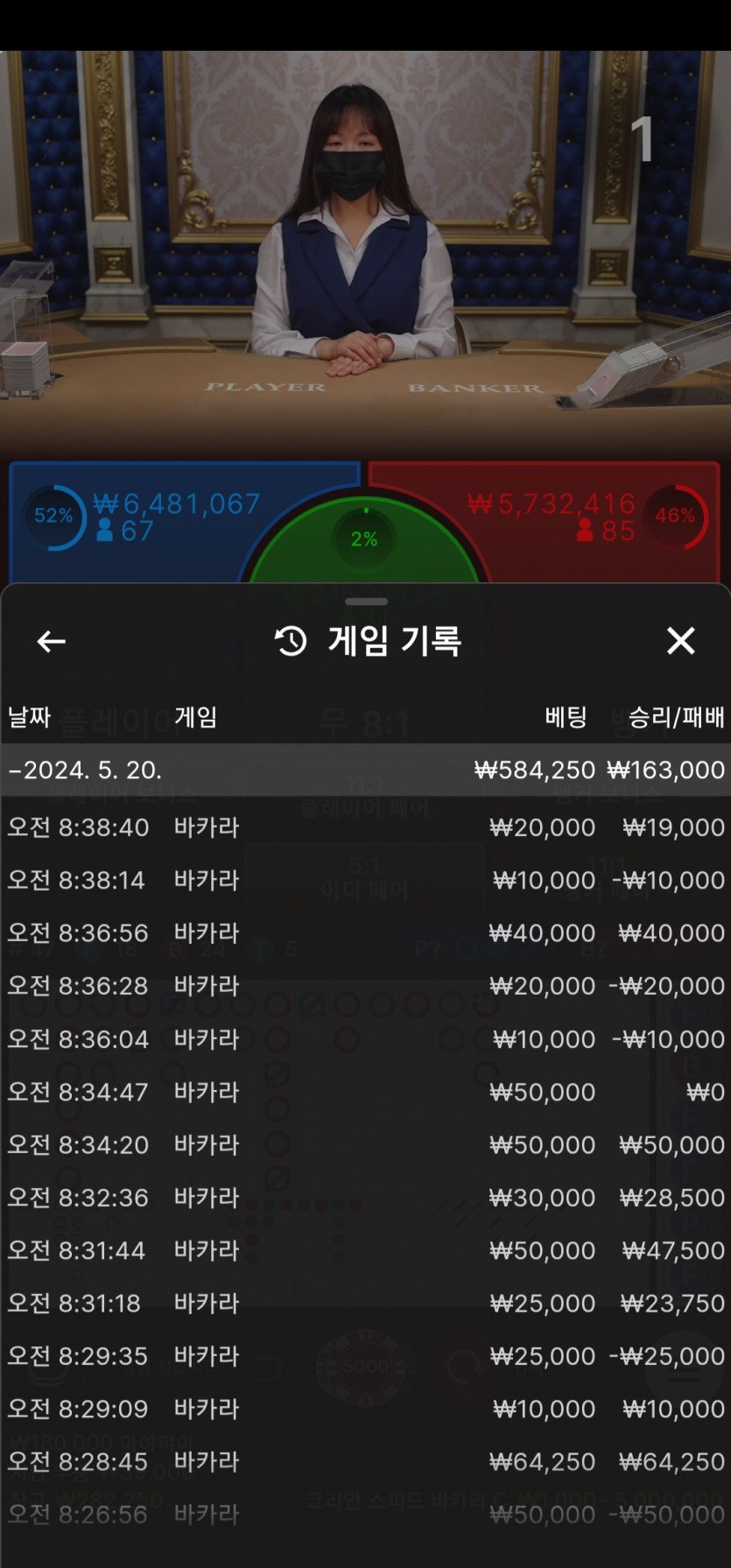View details of the 오전 8:36:56 round
The height and width of the screenshot is (1568, 731).
pyautogui.click(x=365, y=932)
